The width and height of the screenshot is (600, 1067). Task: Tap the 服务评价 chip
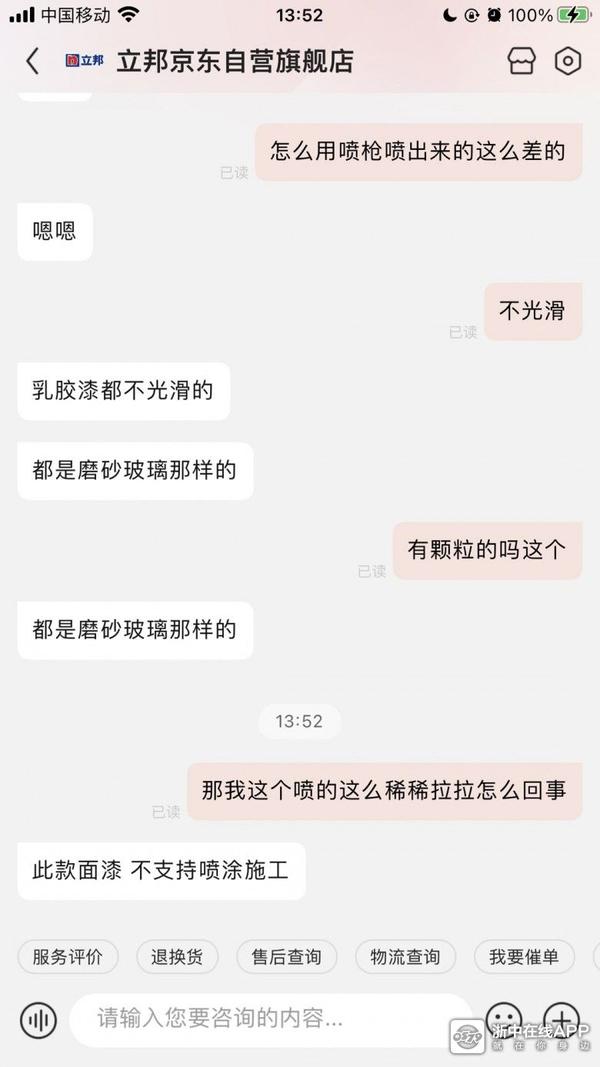(68, 957)
